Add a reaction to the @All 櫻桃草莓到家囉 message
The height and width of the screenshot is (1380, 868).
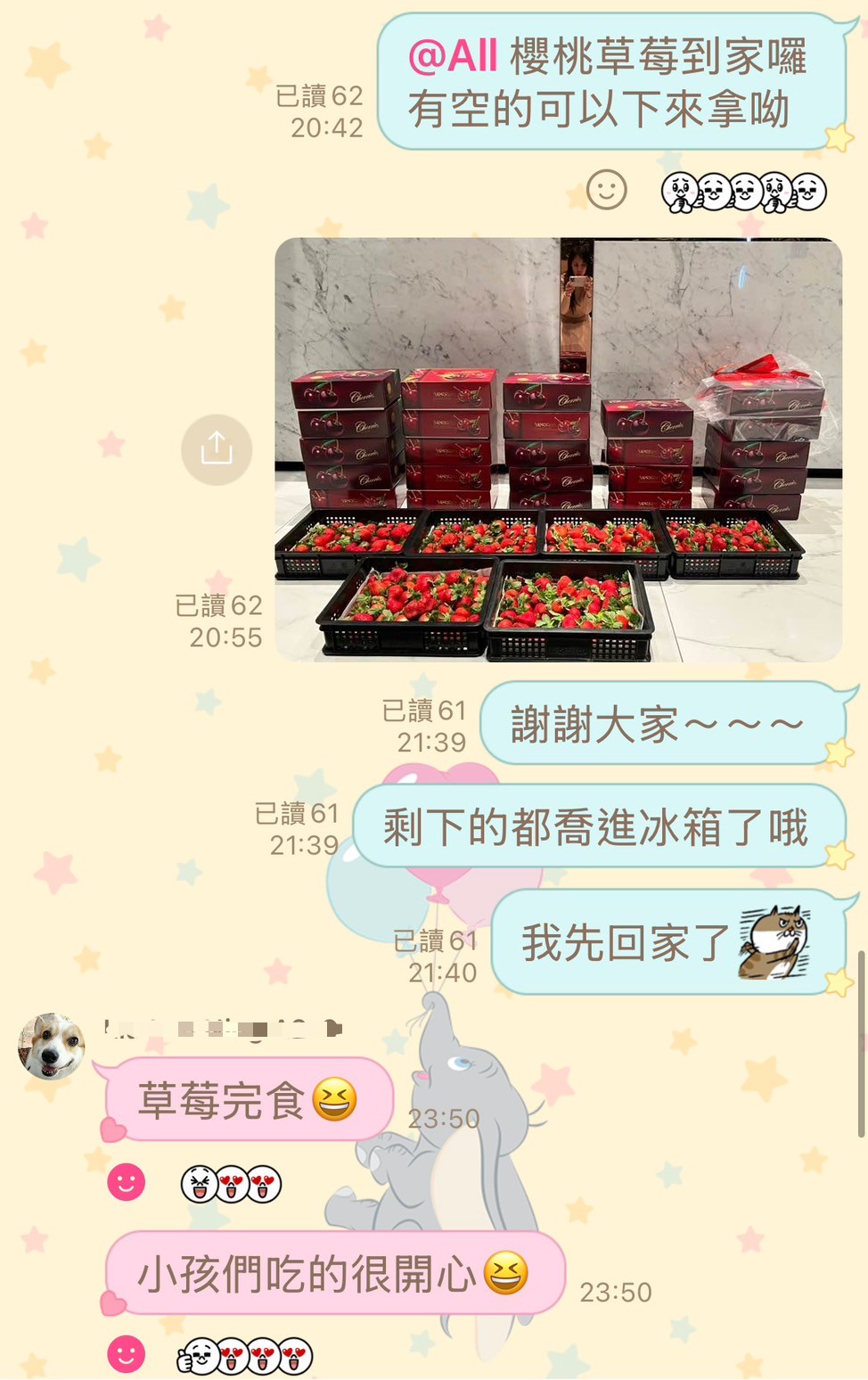[606, 190]
